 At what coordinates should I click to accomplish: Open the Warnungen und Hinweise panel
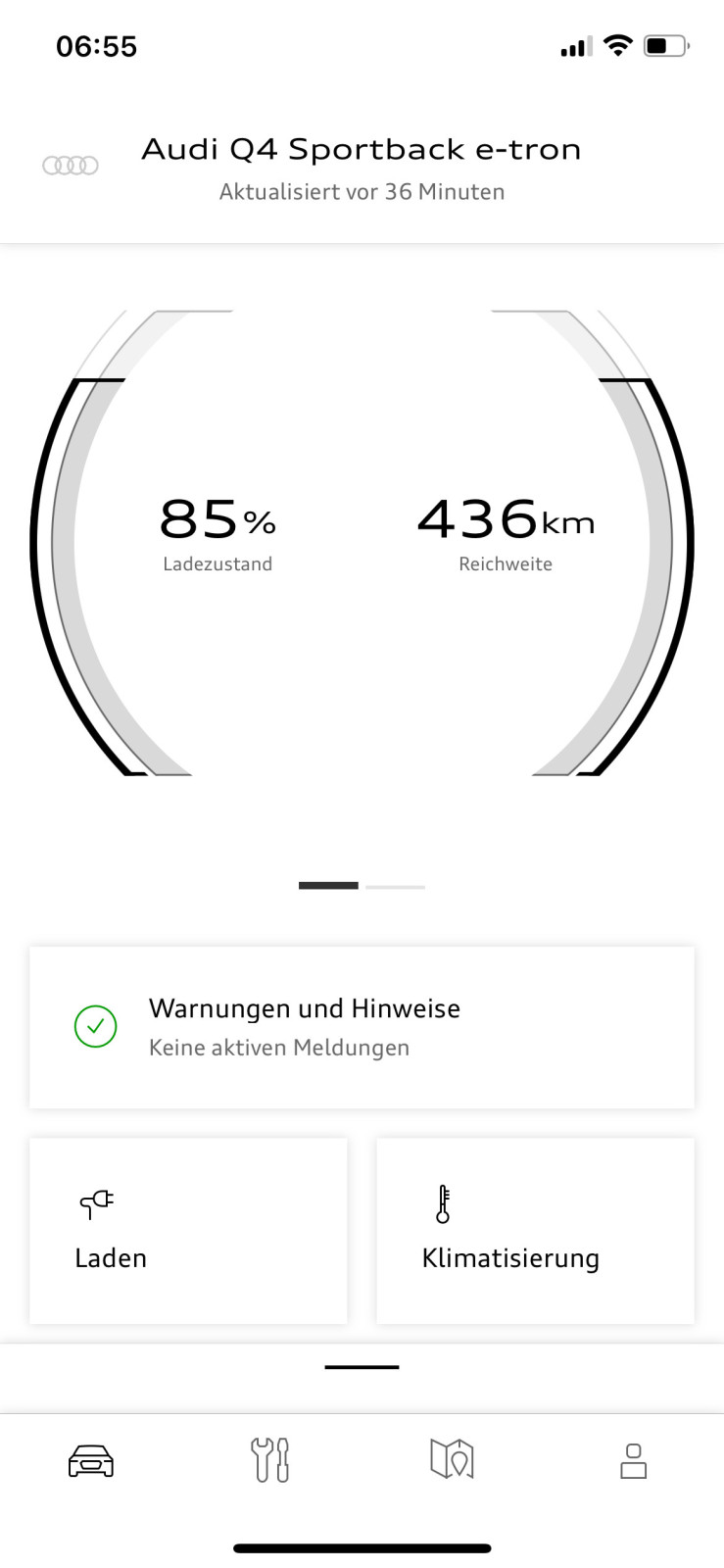pos(304,1008)
